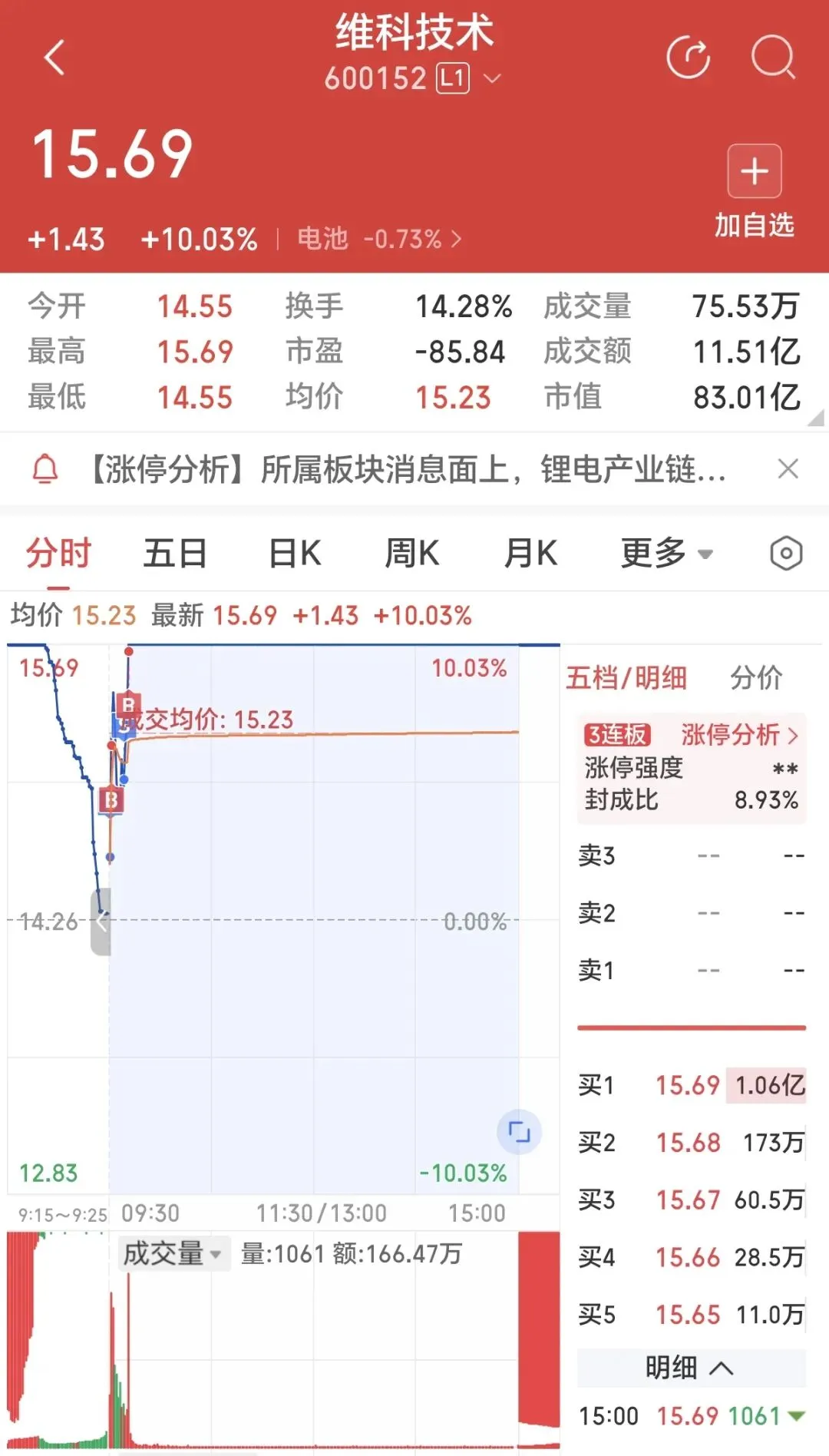Switch to the 分价 tab
829x1456 pixels.
(756, 677)
